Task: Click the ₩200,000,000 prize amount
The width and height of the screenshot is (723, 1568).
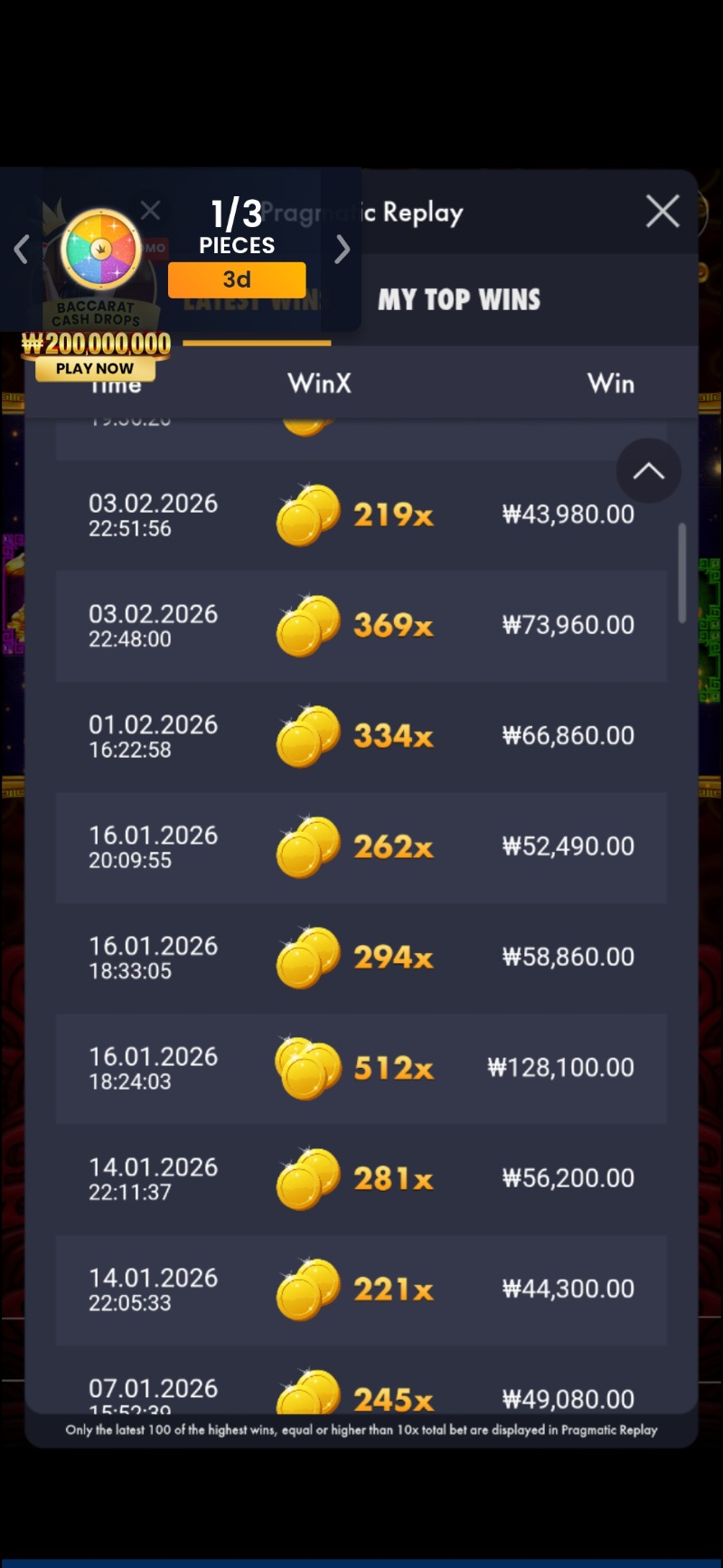Action: [96, 345]
